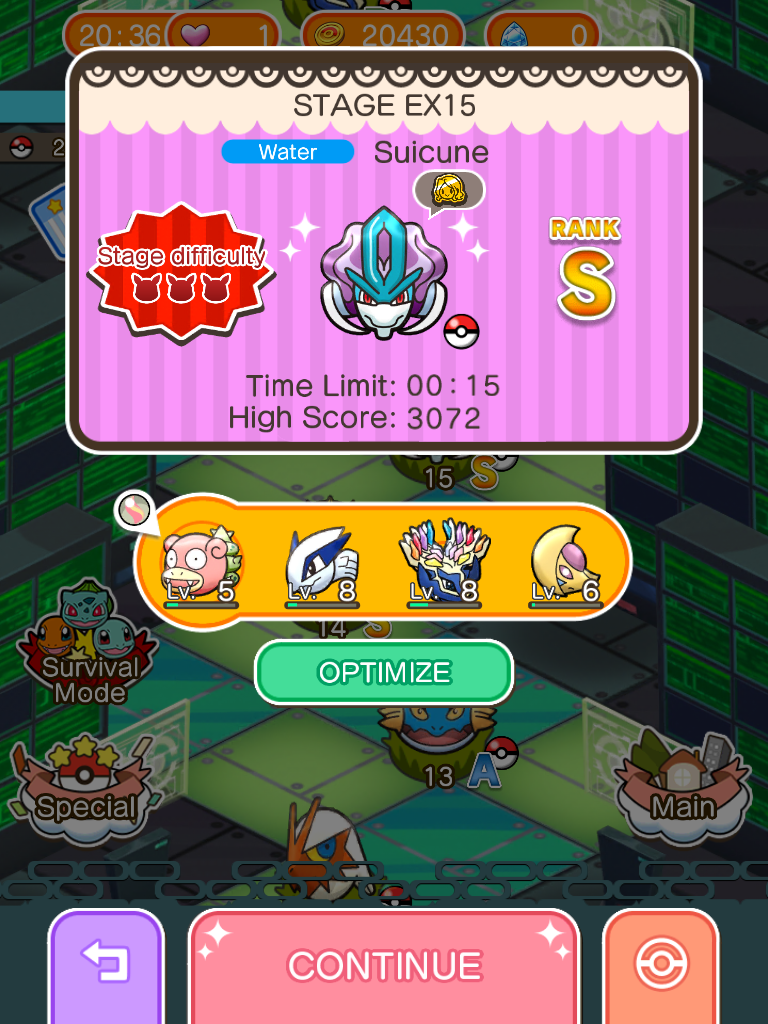Select Lugia in the team slots
Viewport: 768px width, 1024px height.
pos(321,563)
